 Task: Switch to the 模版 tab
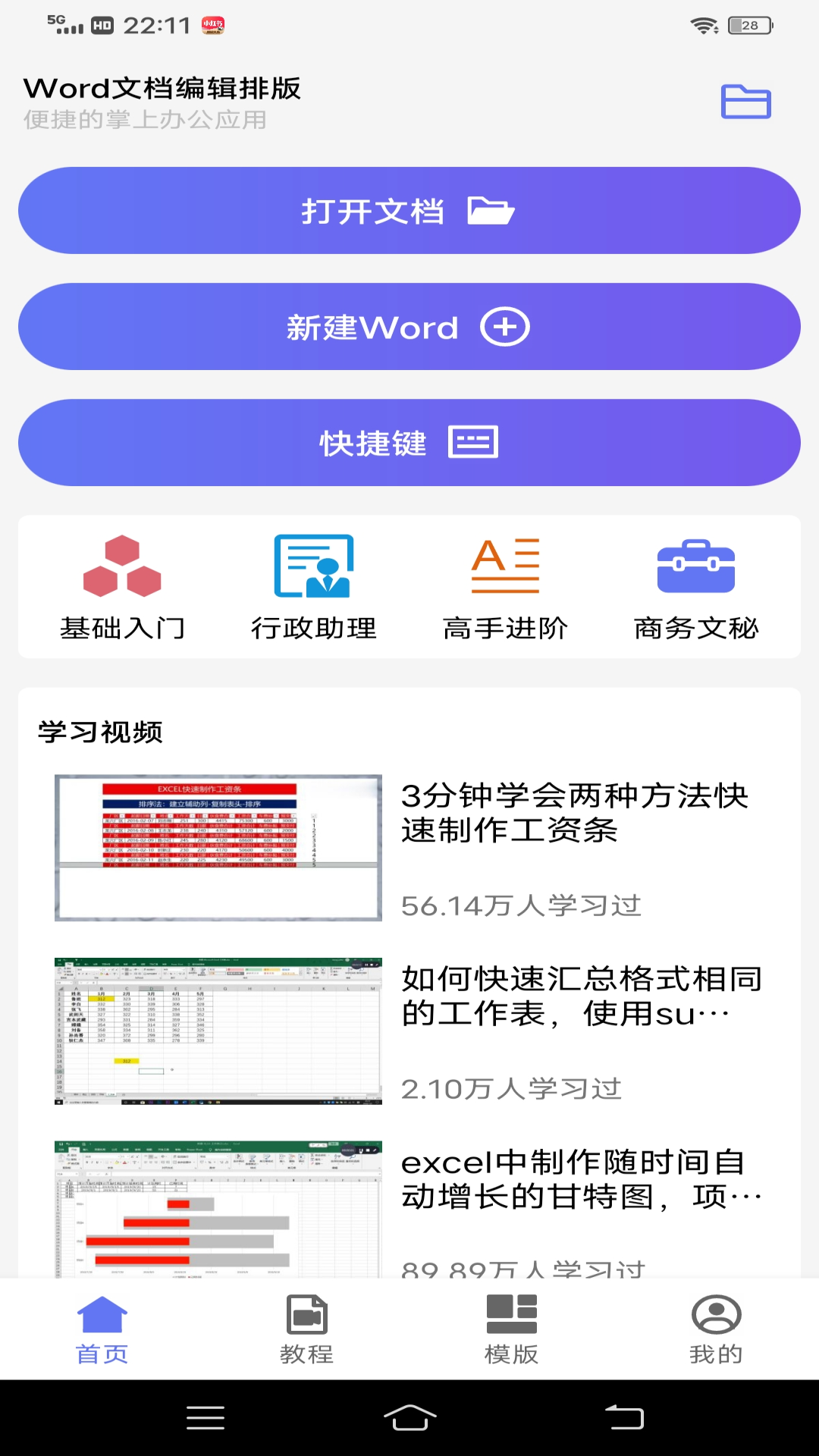coord(512,1330)
